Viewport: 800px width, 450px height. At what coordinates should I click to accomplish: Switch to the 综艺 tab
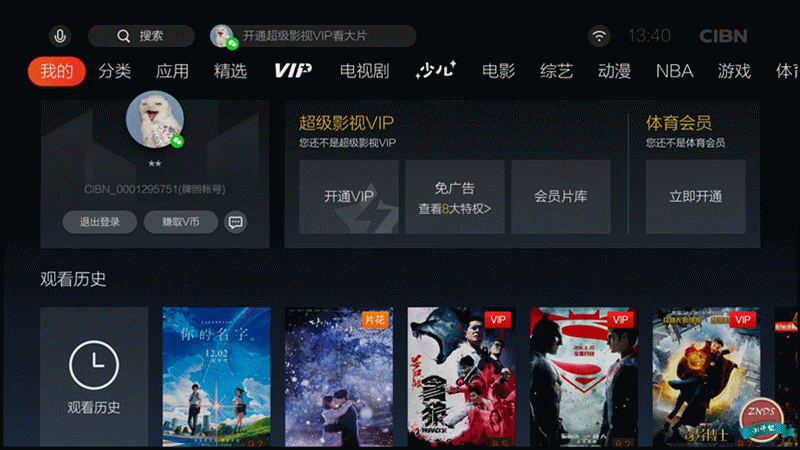click(556, 71)
